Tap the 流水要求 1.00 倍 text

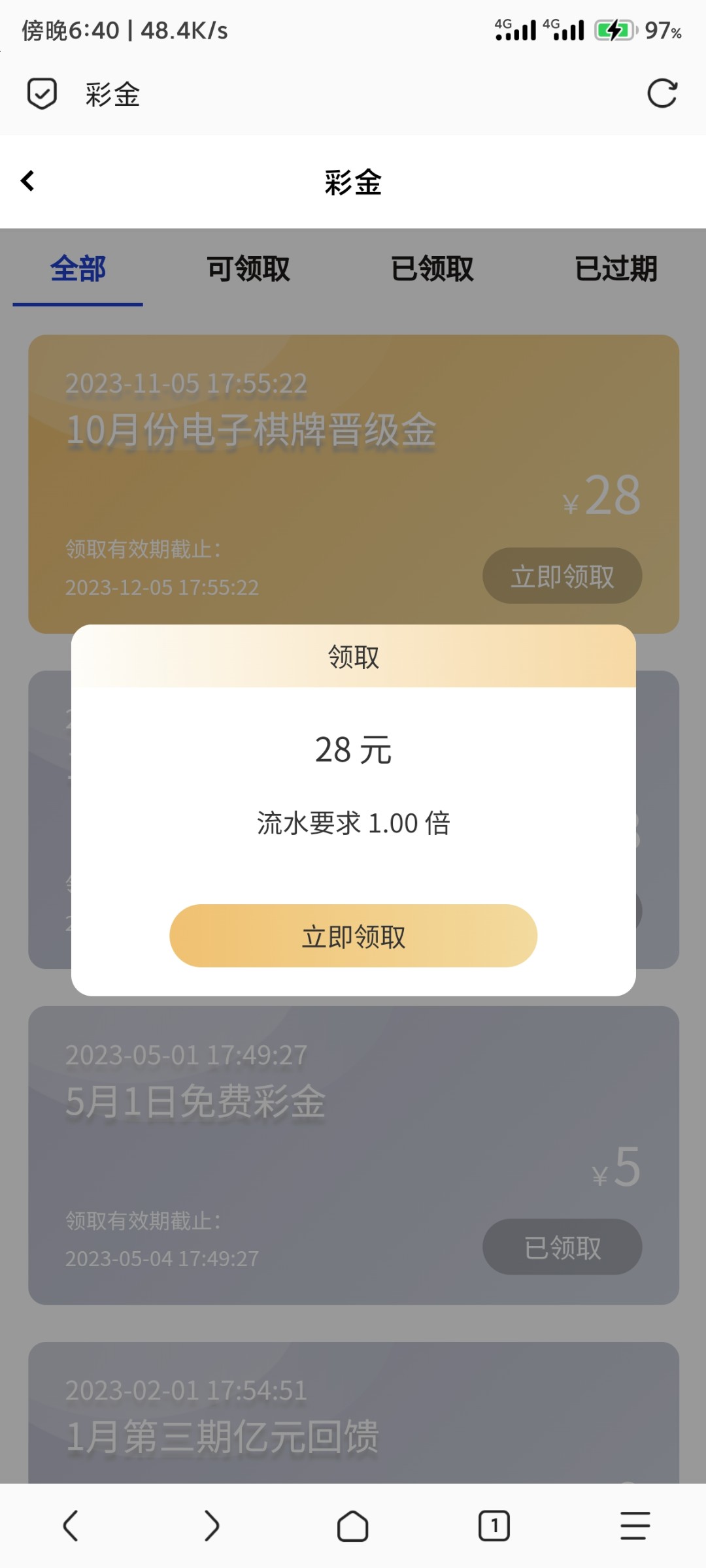coord(353,825)
